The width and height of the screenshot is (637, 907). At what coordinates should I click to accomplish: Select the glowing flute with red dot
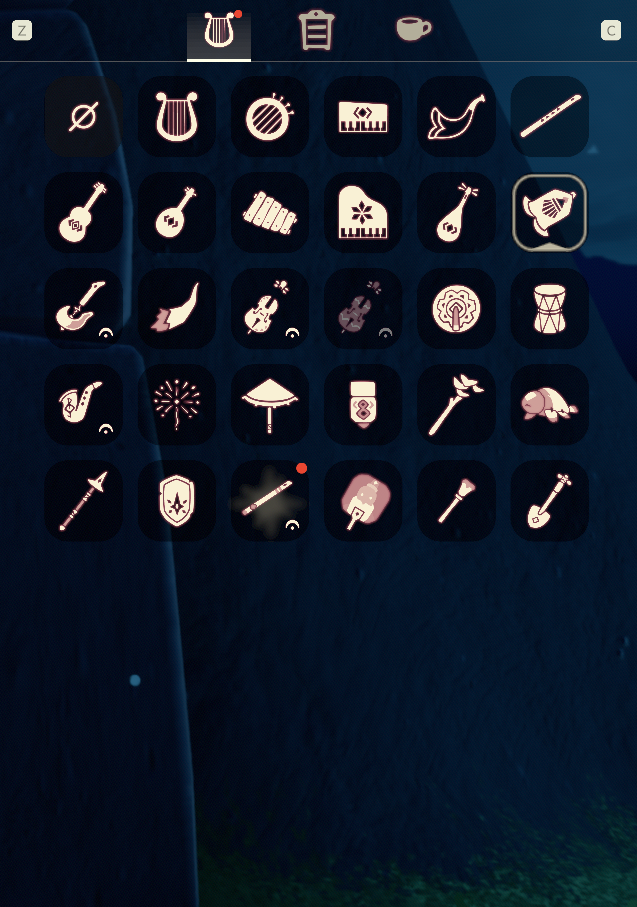(x=270, y=501)
